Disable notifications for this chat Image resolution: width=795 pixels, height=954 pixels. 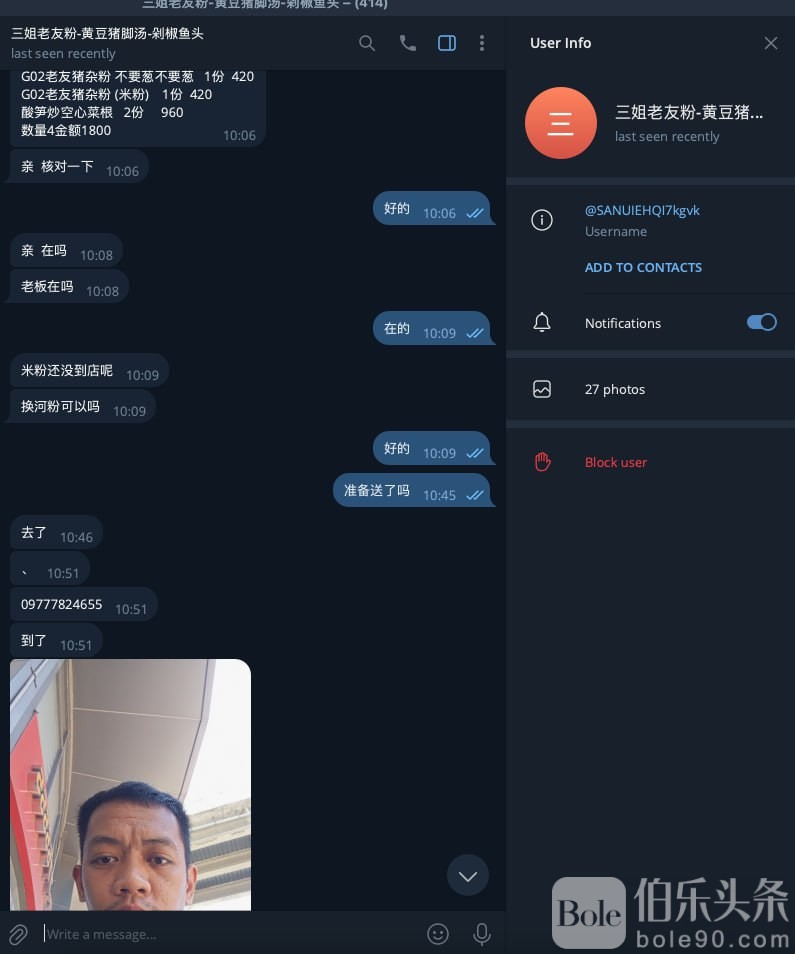tap(761, 322)
